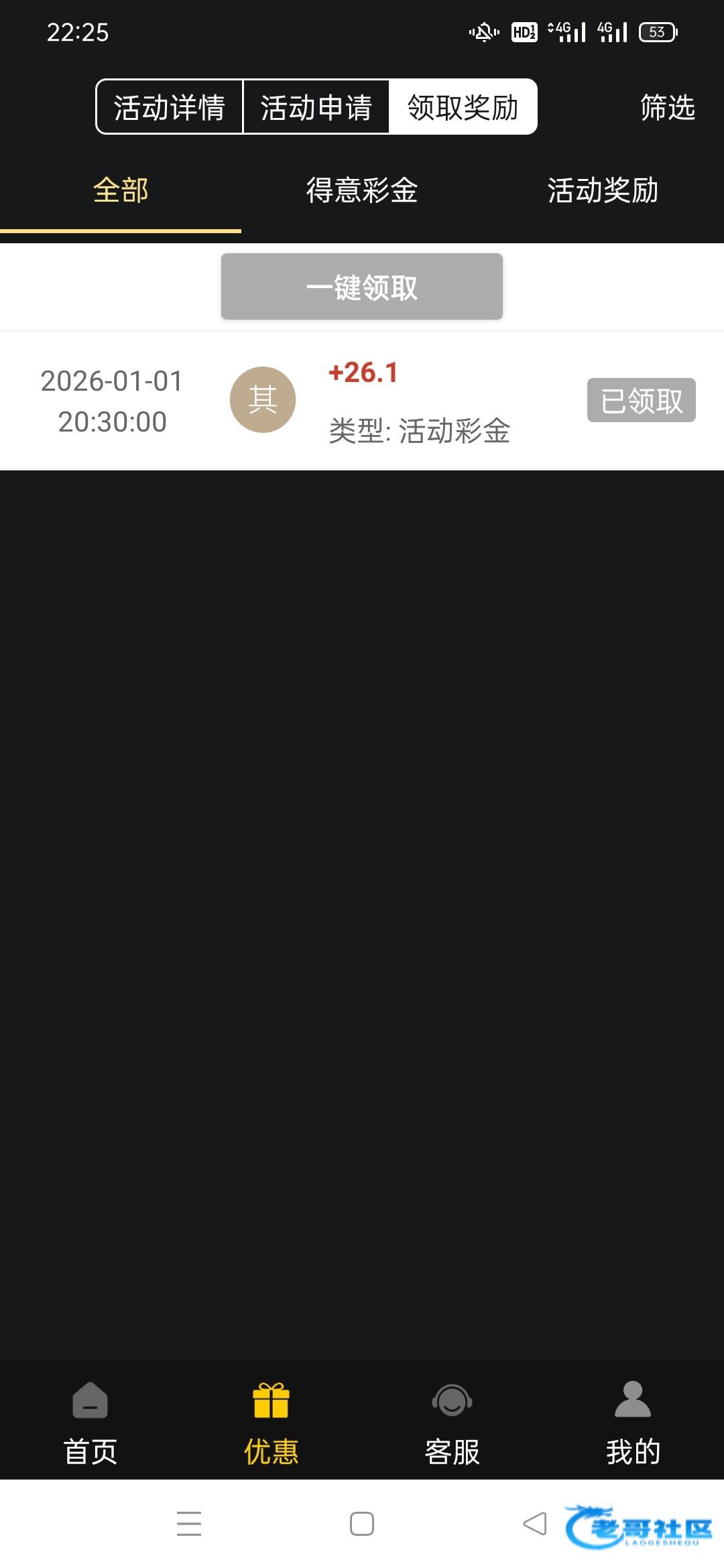Go back using the system back button
The image size is (724, 1568).
coord(535,1524)
